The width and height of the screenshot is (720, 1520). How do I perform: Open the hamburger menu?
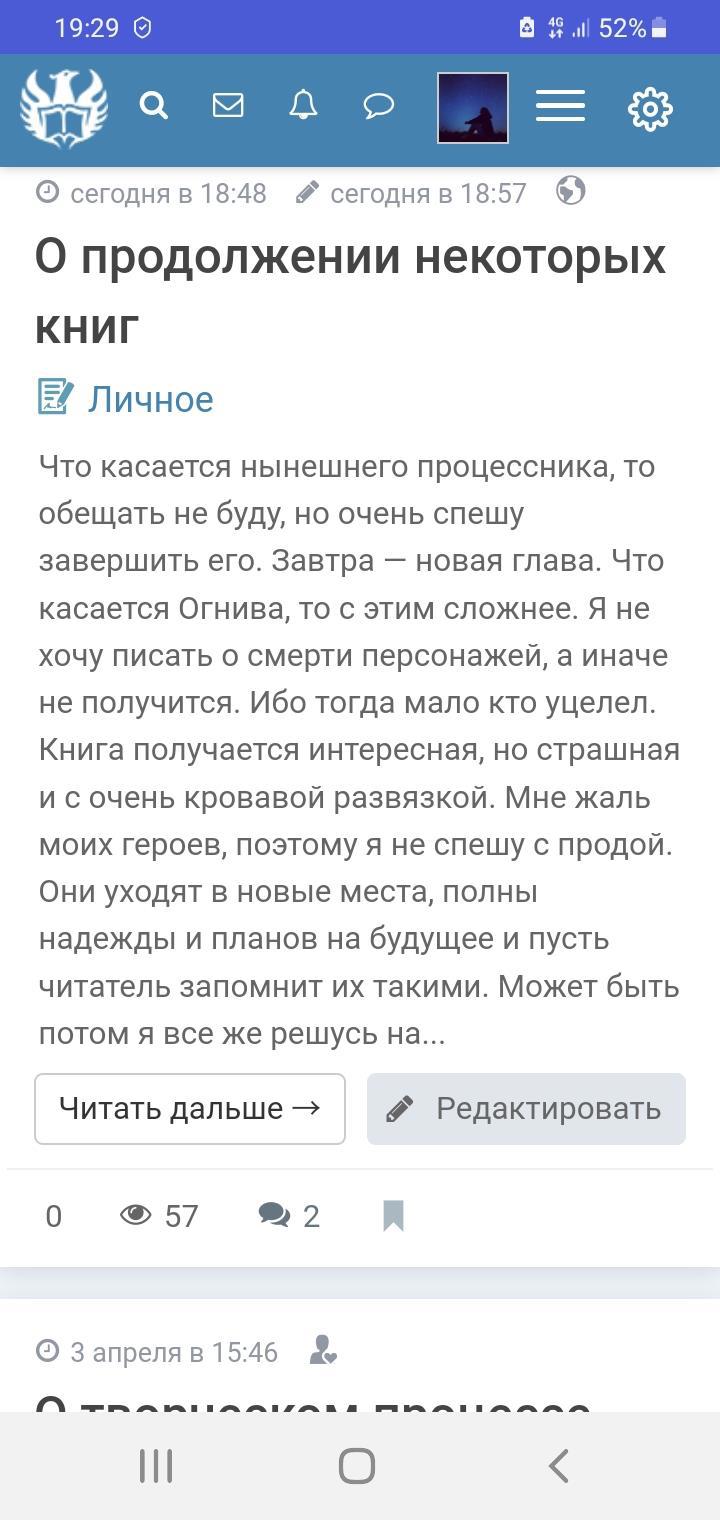[560, 106]
